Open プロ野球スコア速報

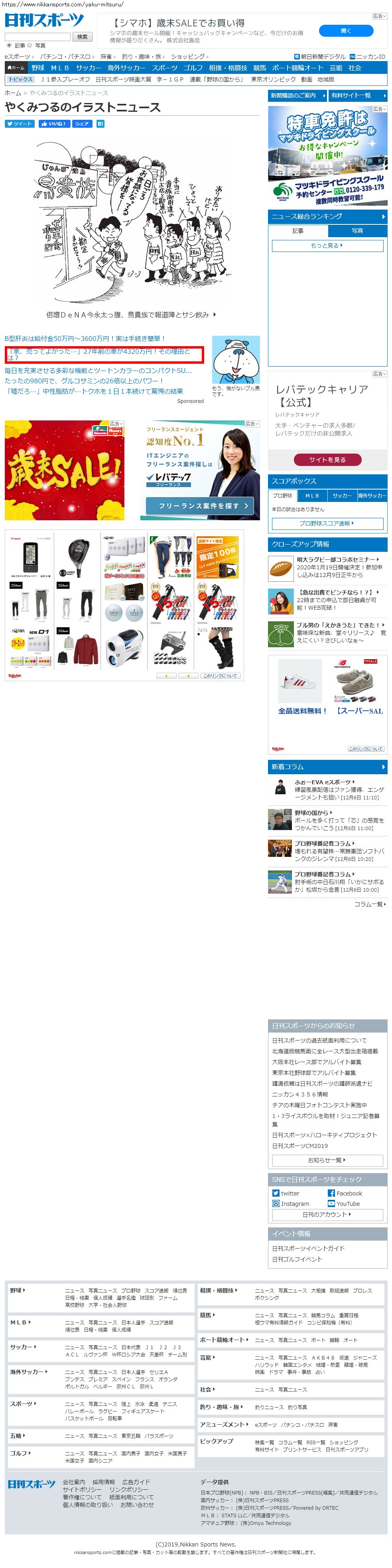click(327, 523)
